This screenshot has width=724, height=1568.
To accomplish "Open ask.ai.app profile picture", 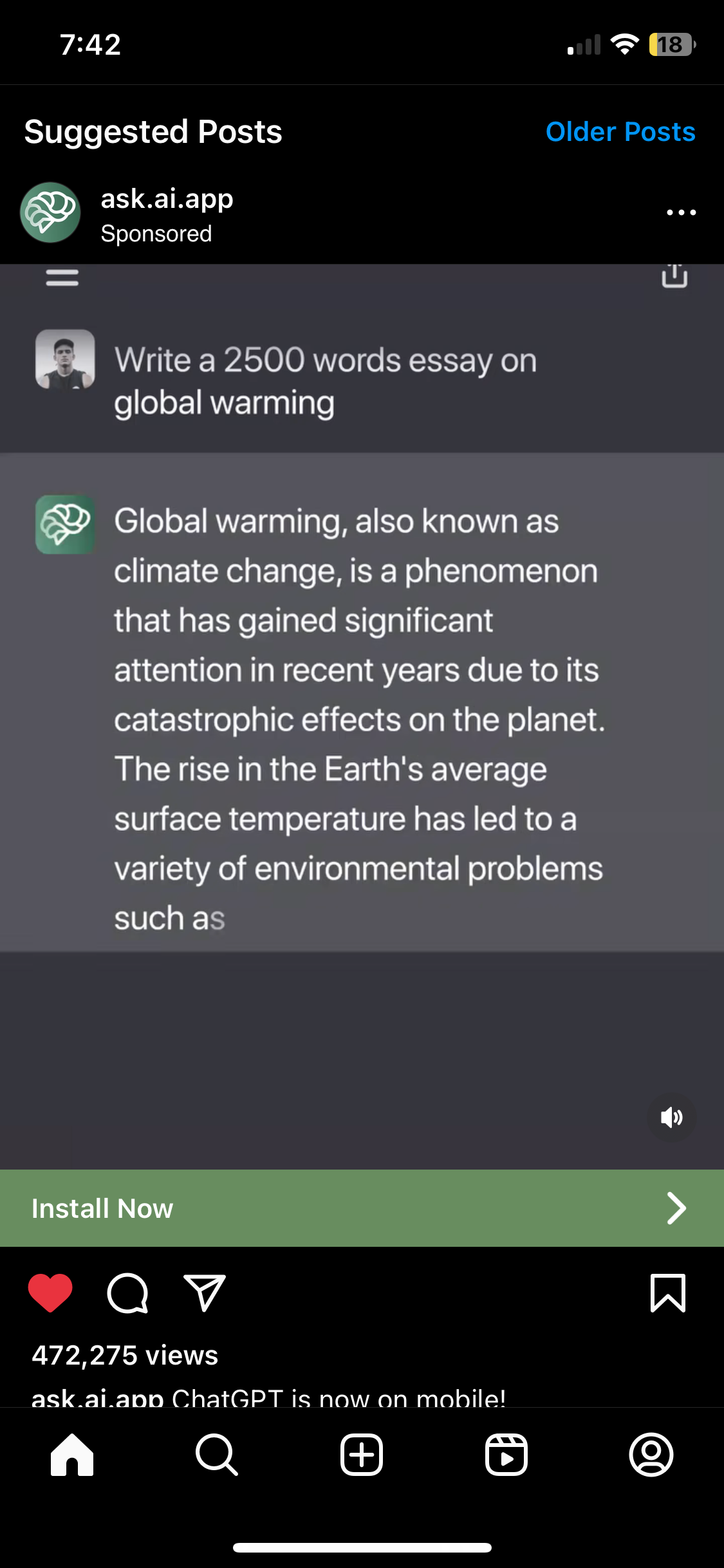I will pos(50,212).
